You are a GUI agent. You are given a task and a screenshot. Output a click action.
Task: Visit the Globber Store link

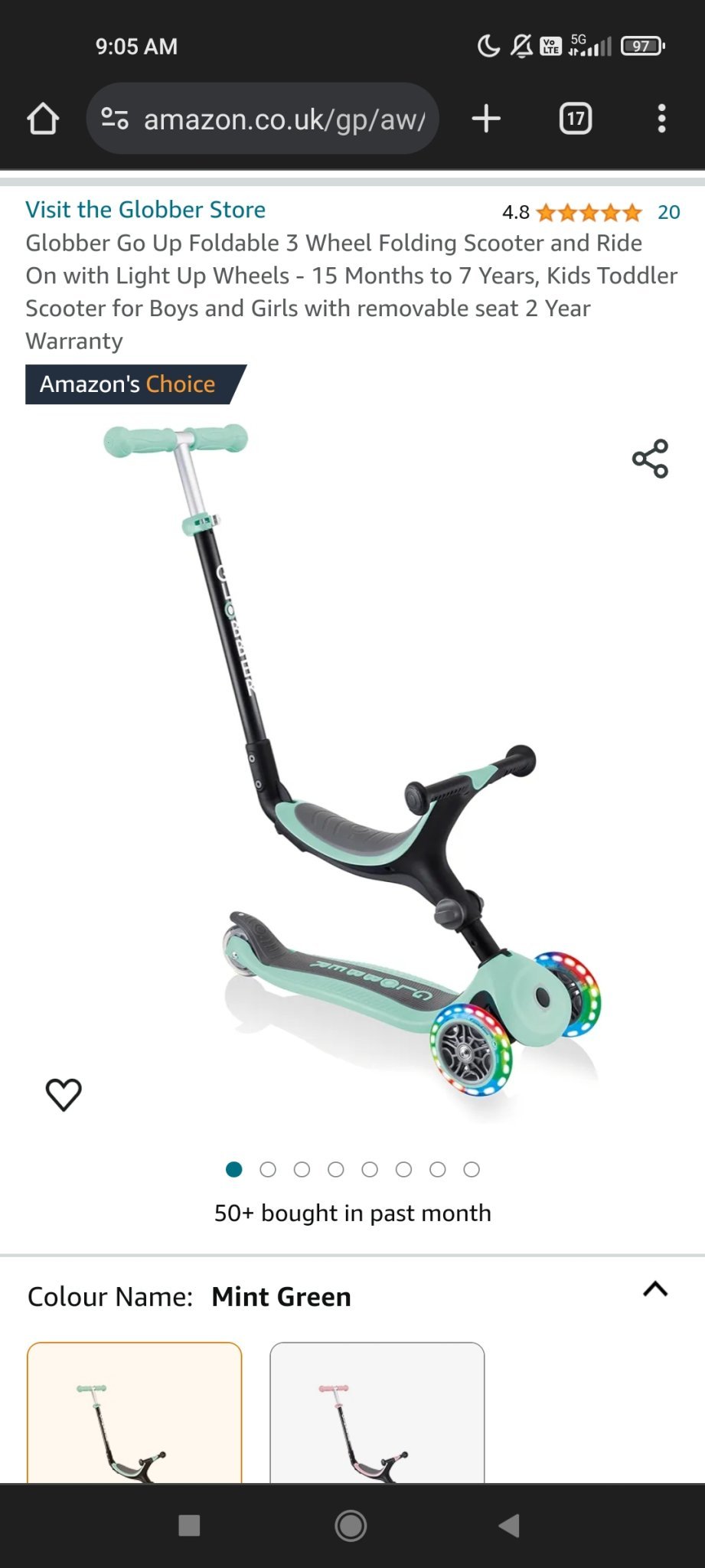[145, 210]
